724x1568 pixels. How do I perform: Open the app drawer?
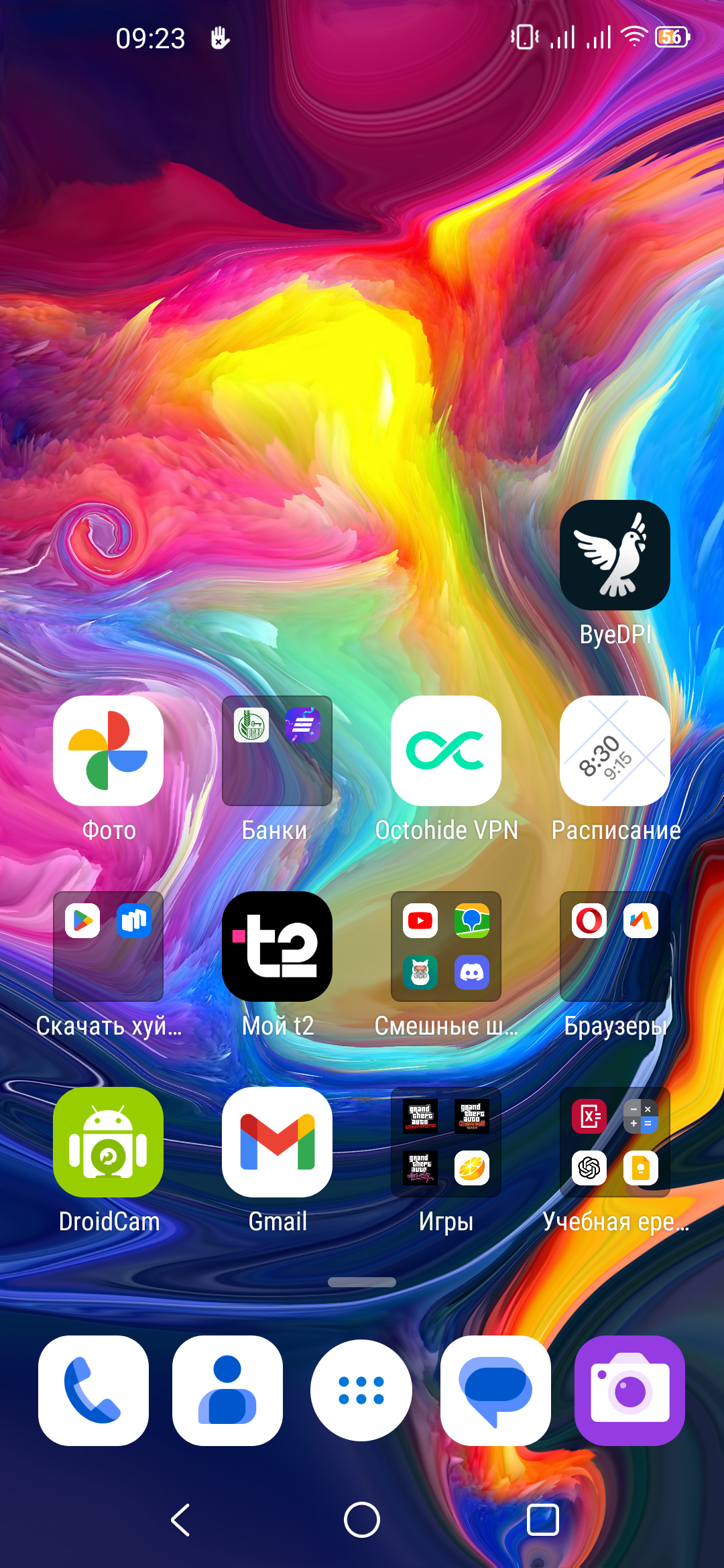click(x=361, y=1390)
